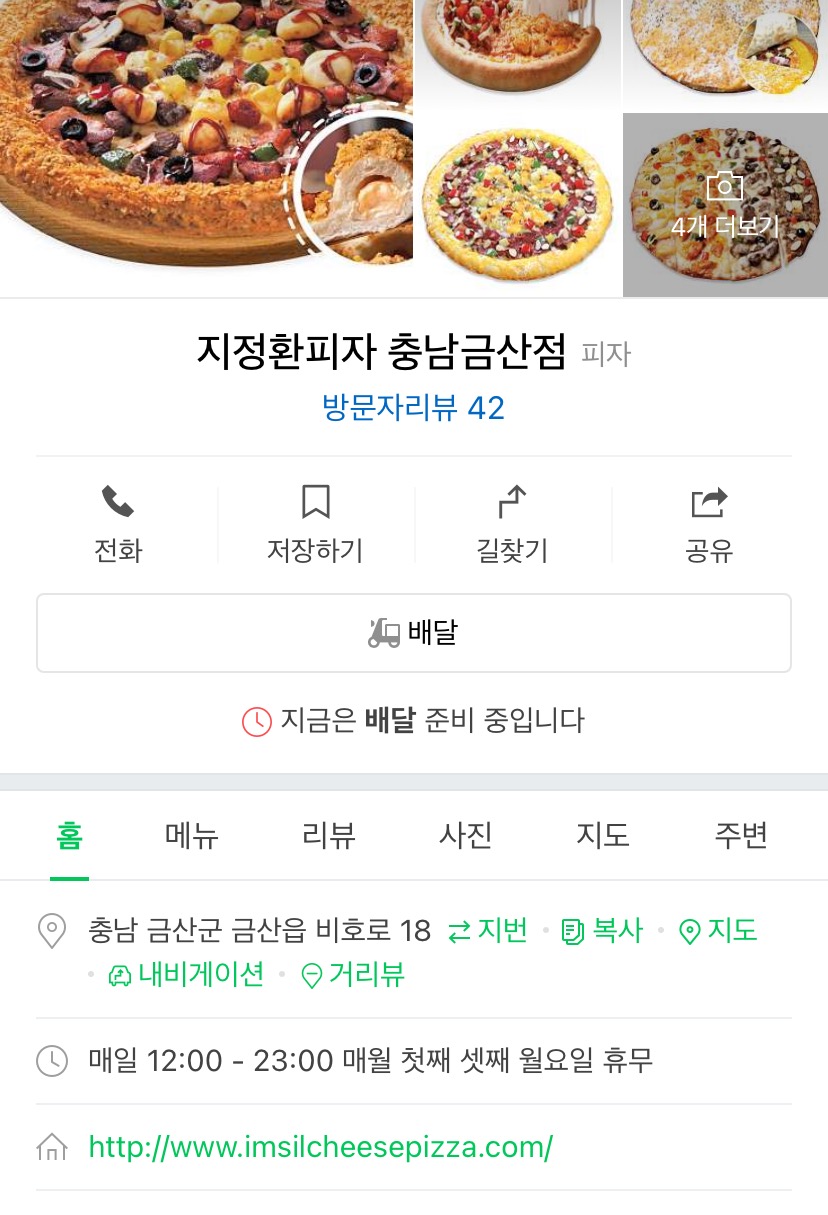
Task: Copy the address with 복사
Action: (602, 931)
